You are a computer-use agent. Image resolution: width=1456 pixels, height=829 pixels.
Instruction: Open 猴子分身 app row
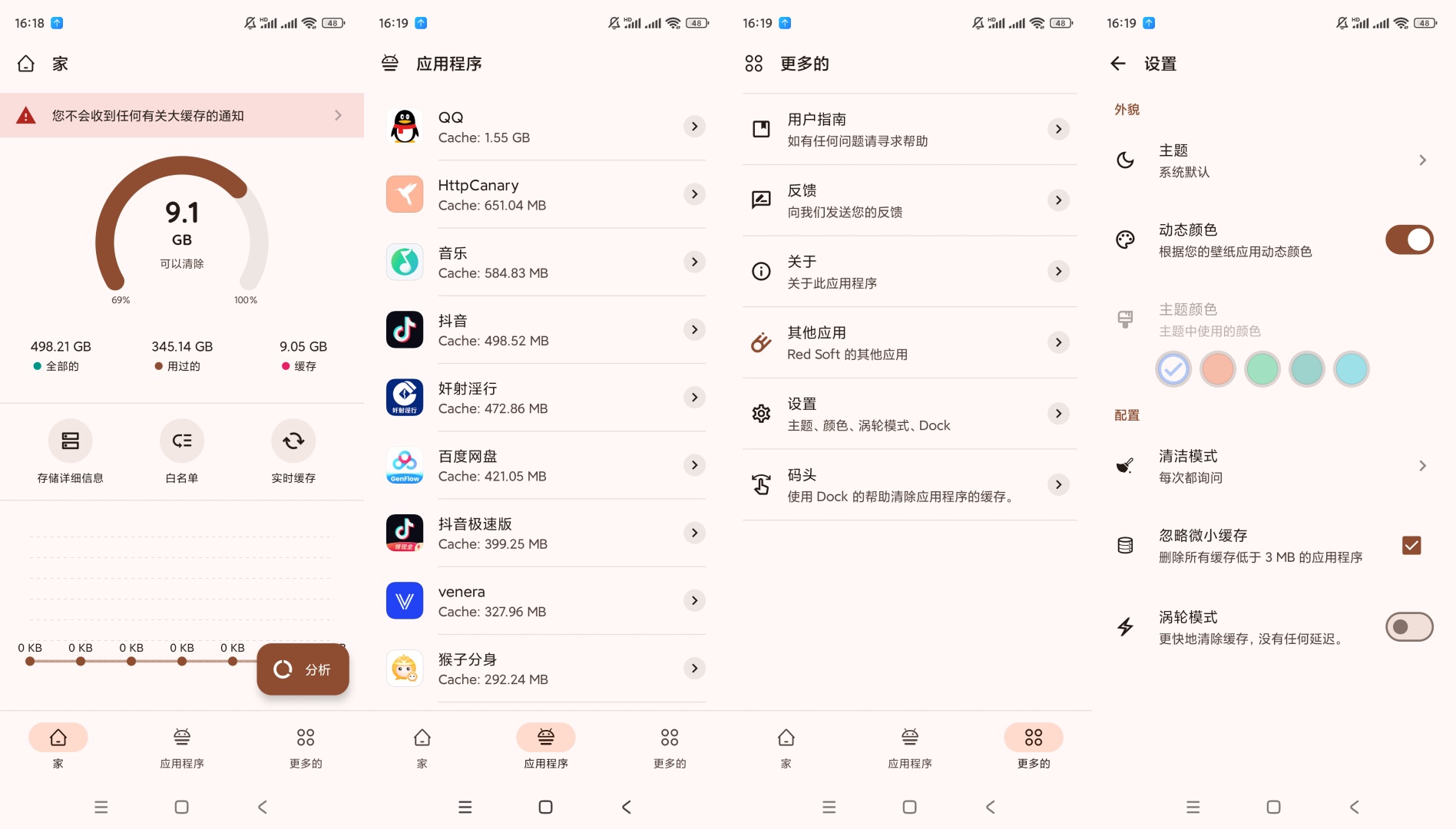tap(545, 669)
